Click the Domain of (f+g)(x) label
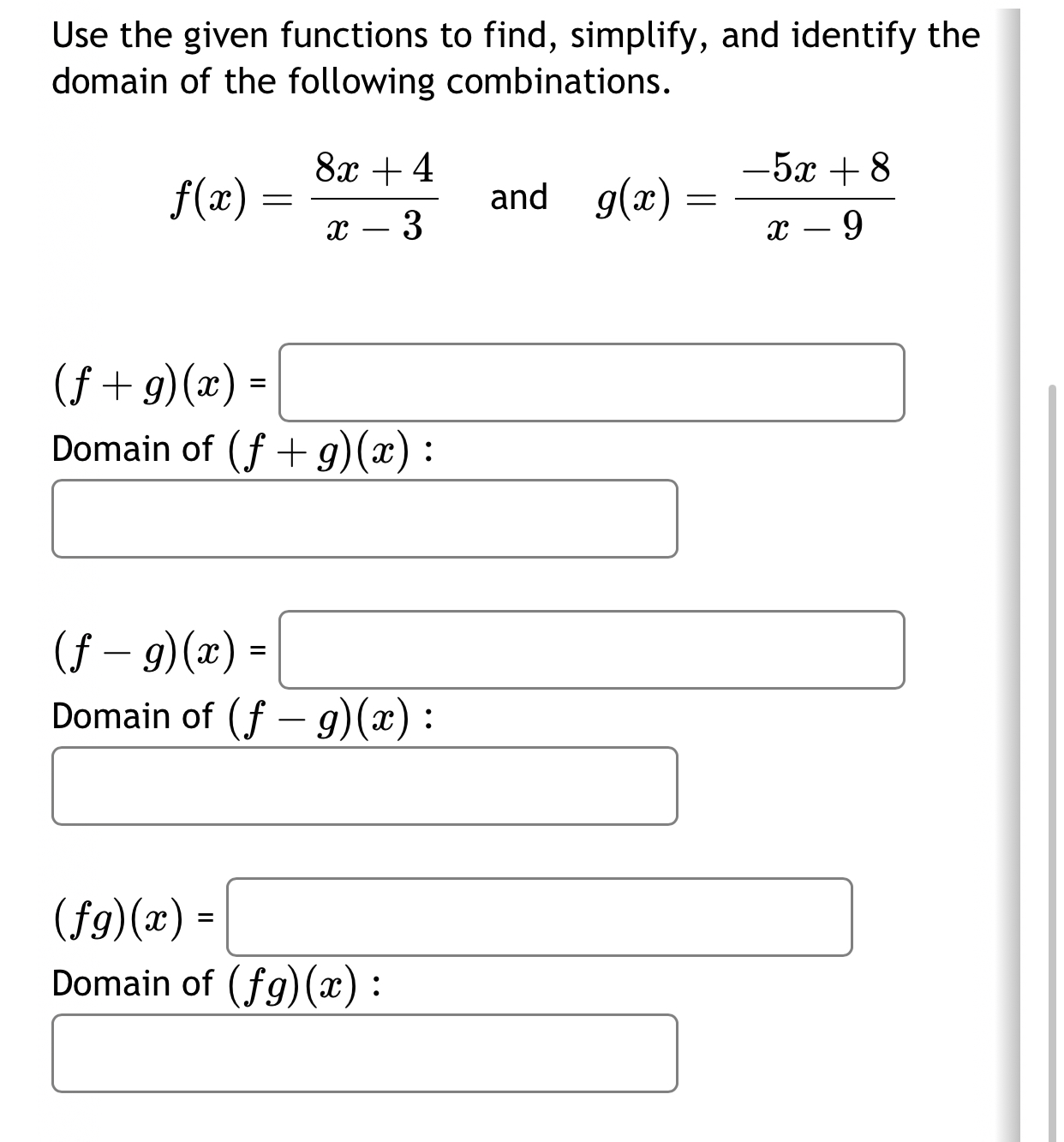 (244, 447)
